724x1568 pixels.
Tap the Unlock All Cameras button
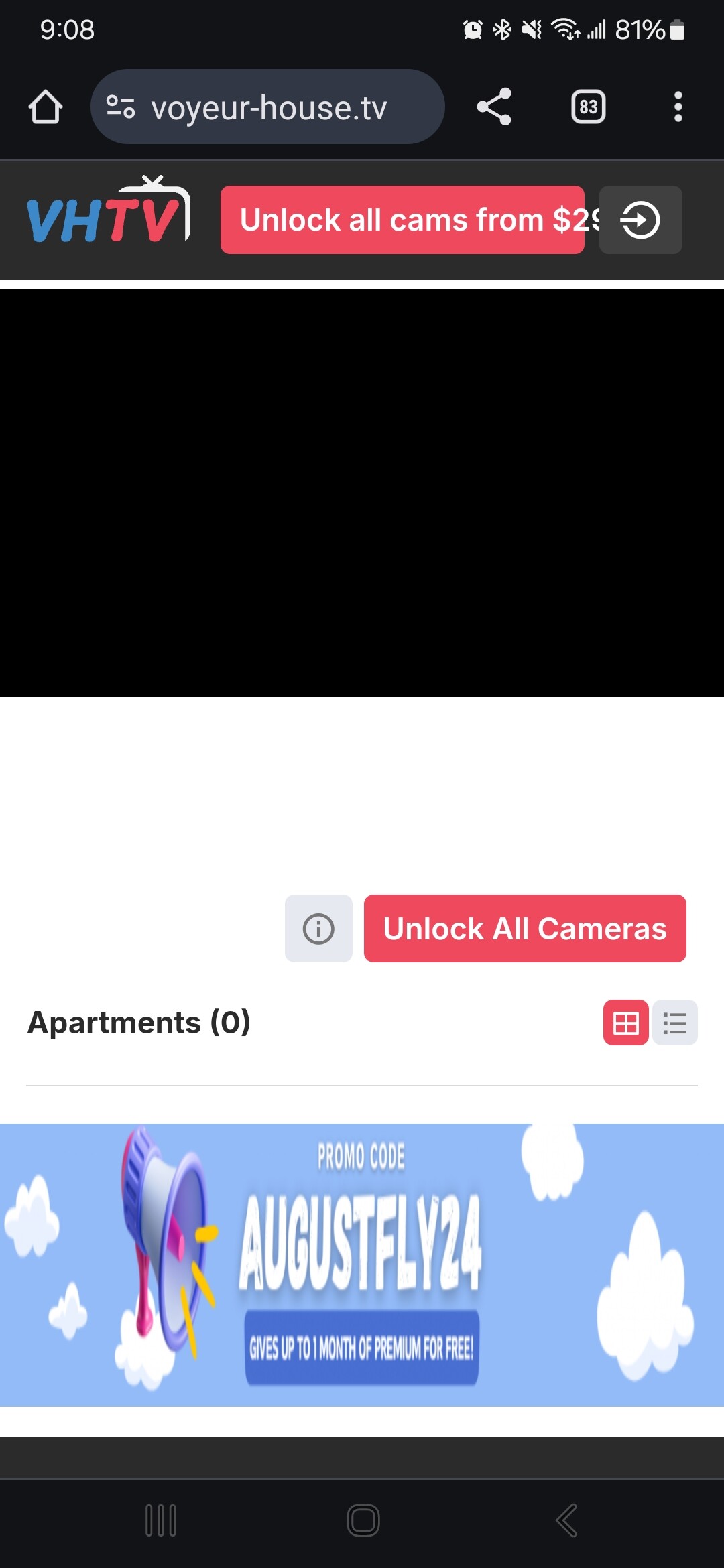525,929
